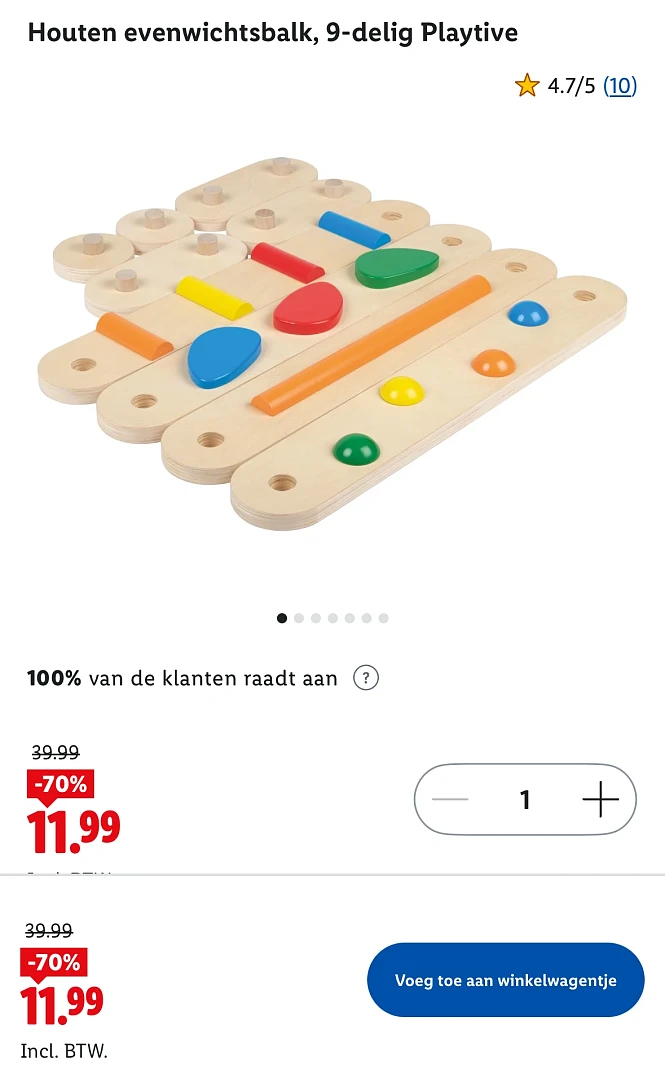The width and height of the screenshot is (665, 1069).
Task: Decrease quantity with the minus button
Action: click(x=450, y=799)
